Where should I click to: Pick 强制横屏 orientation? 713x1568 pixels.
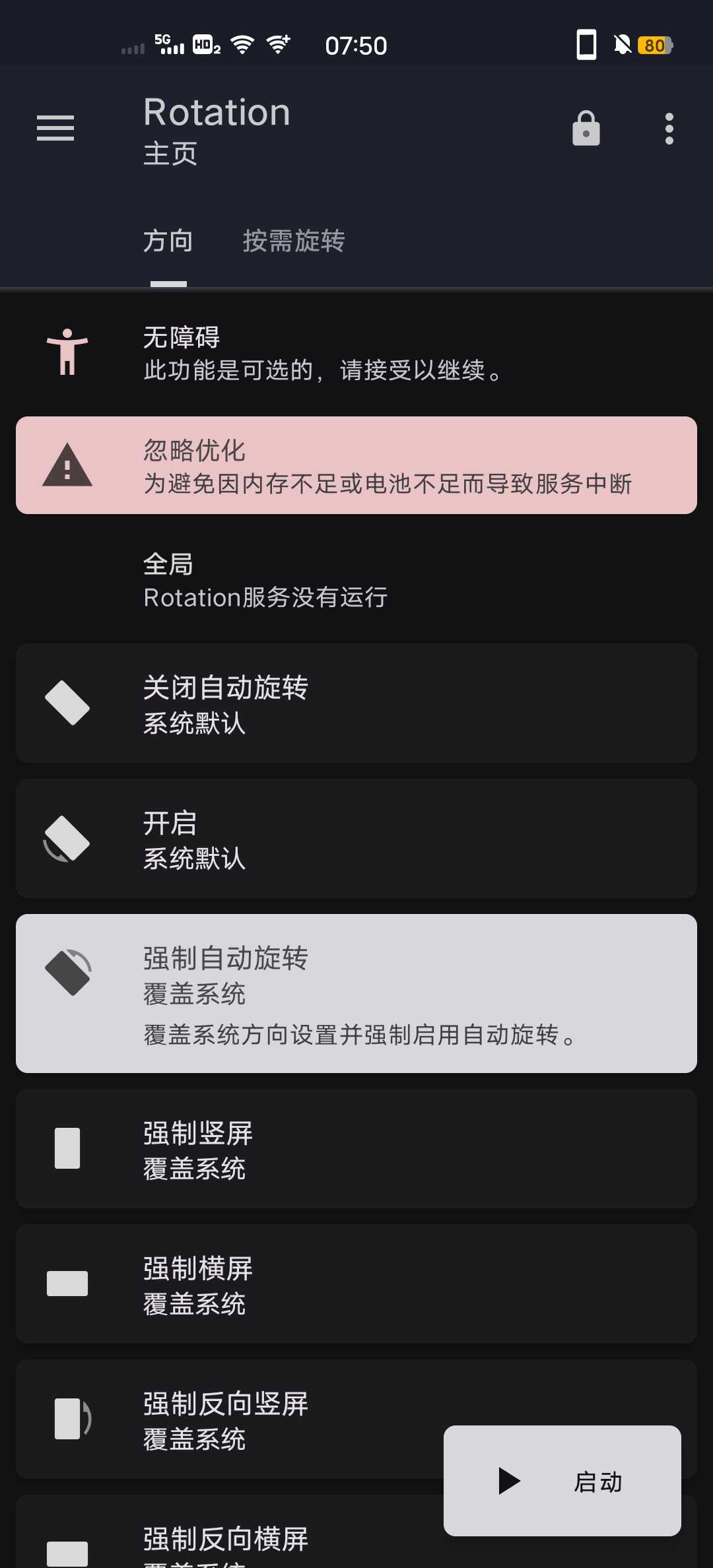(356, 1284)
